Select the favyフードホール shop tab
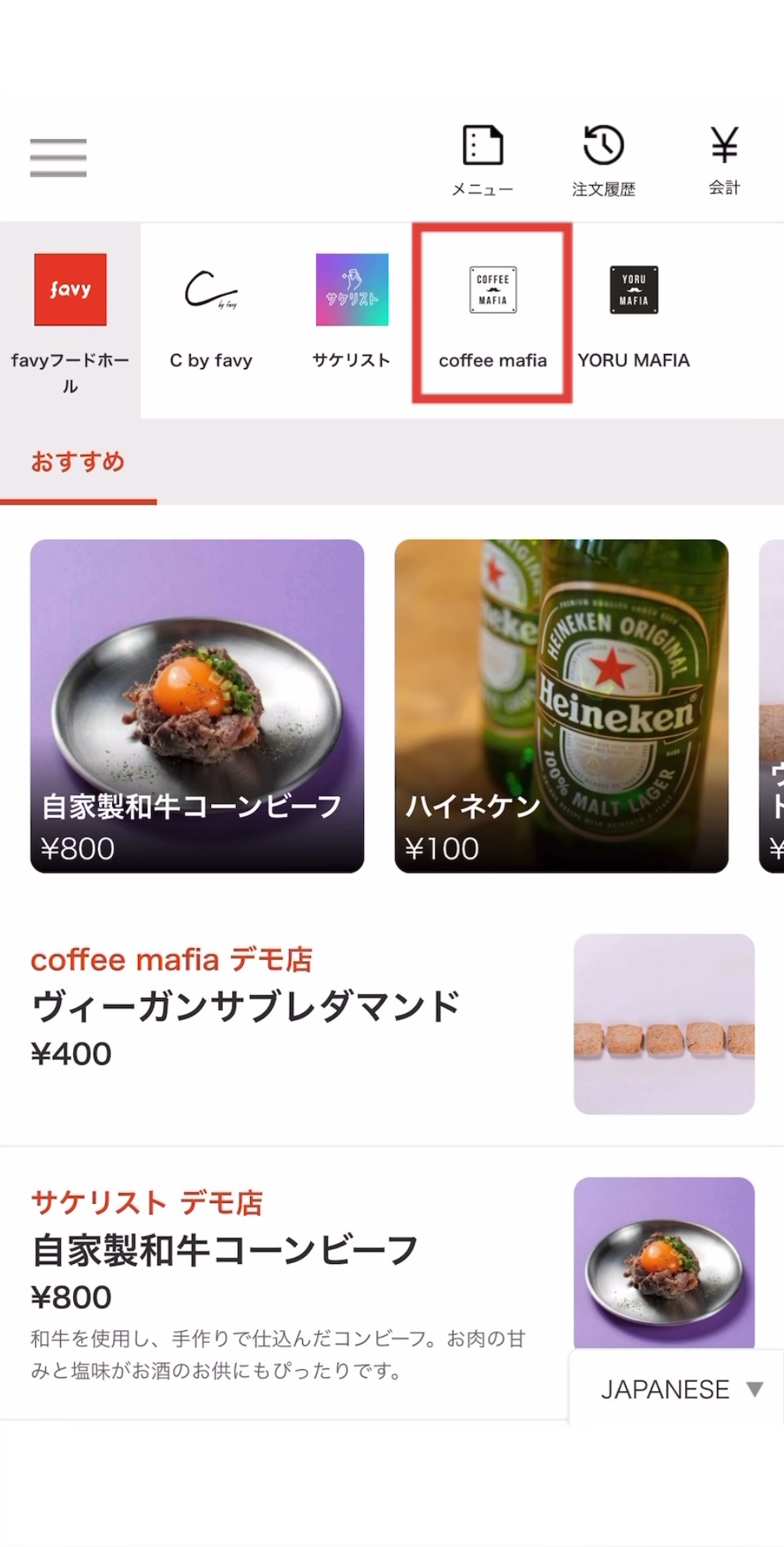Image resolution: width=784 pixels, height=1547 pixels. point(70,320)
